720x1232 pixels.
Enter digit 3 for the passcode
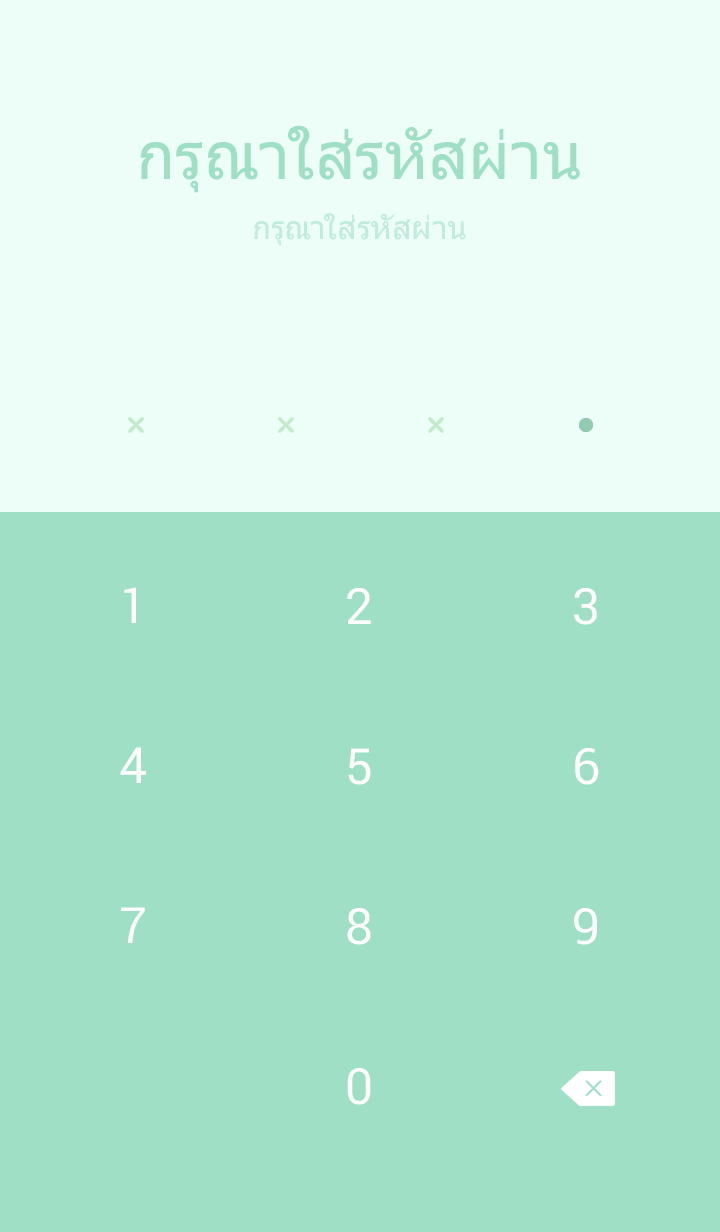586,607
